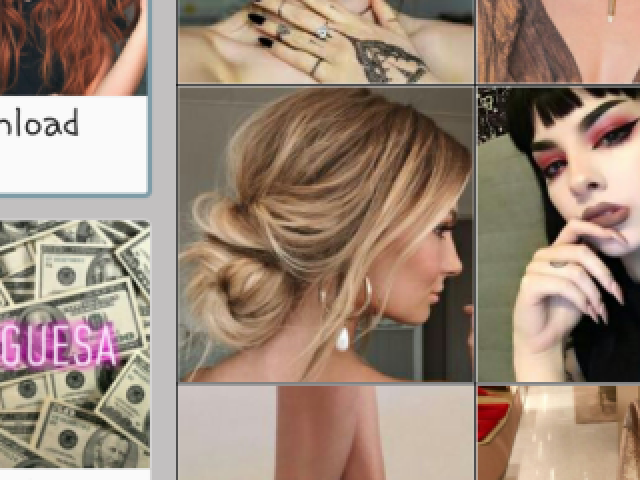Open the blonde low bun hairstyle photo
This screenshot has width=640, height=480.
coord(325,235)
